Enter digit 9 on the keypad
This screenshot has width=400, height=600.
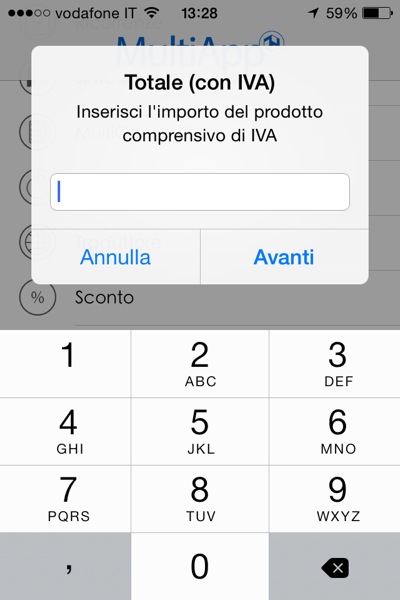point(335,499)
